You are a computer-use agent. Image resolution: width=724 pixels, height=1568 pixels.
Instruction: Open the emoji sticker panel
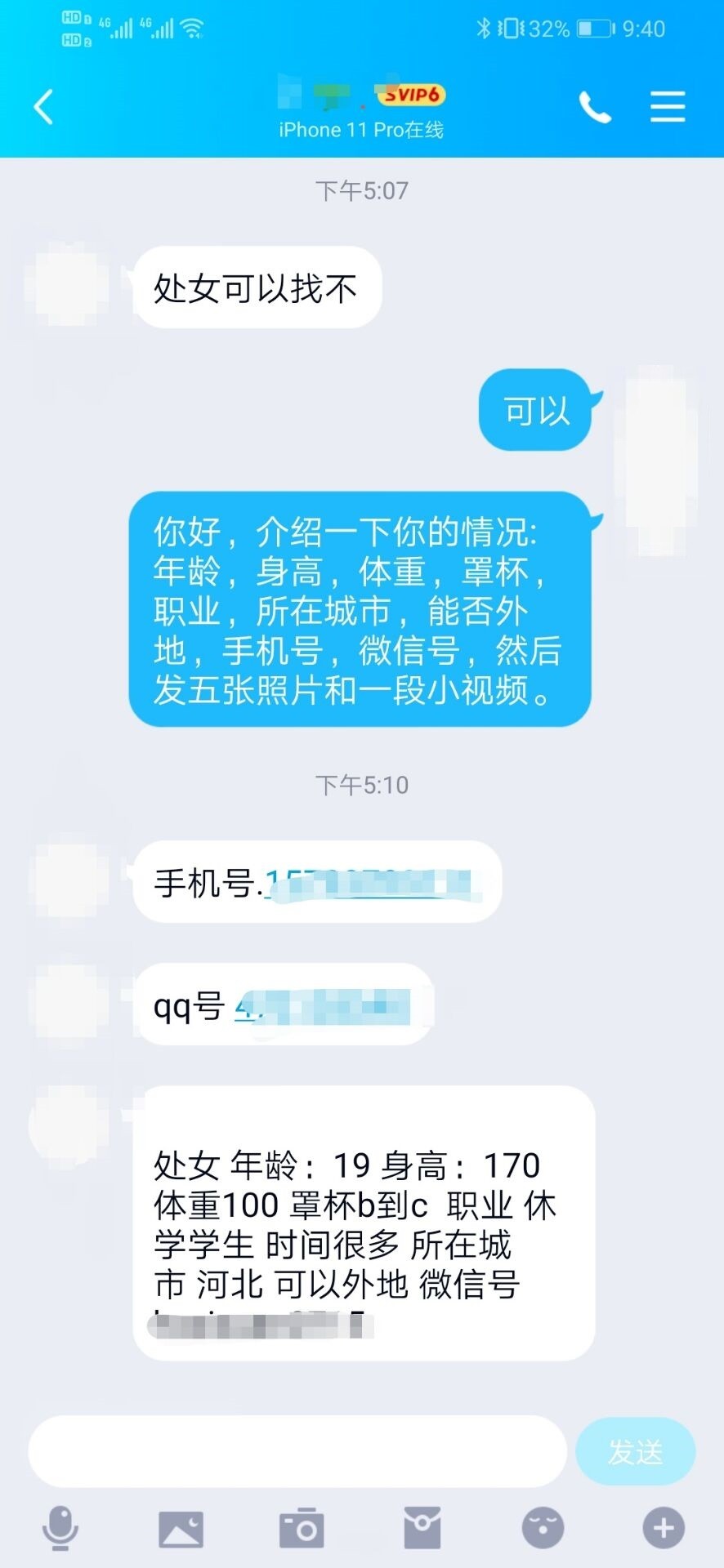click(543, 1528)
